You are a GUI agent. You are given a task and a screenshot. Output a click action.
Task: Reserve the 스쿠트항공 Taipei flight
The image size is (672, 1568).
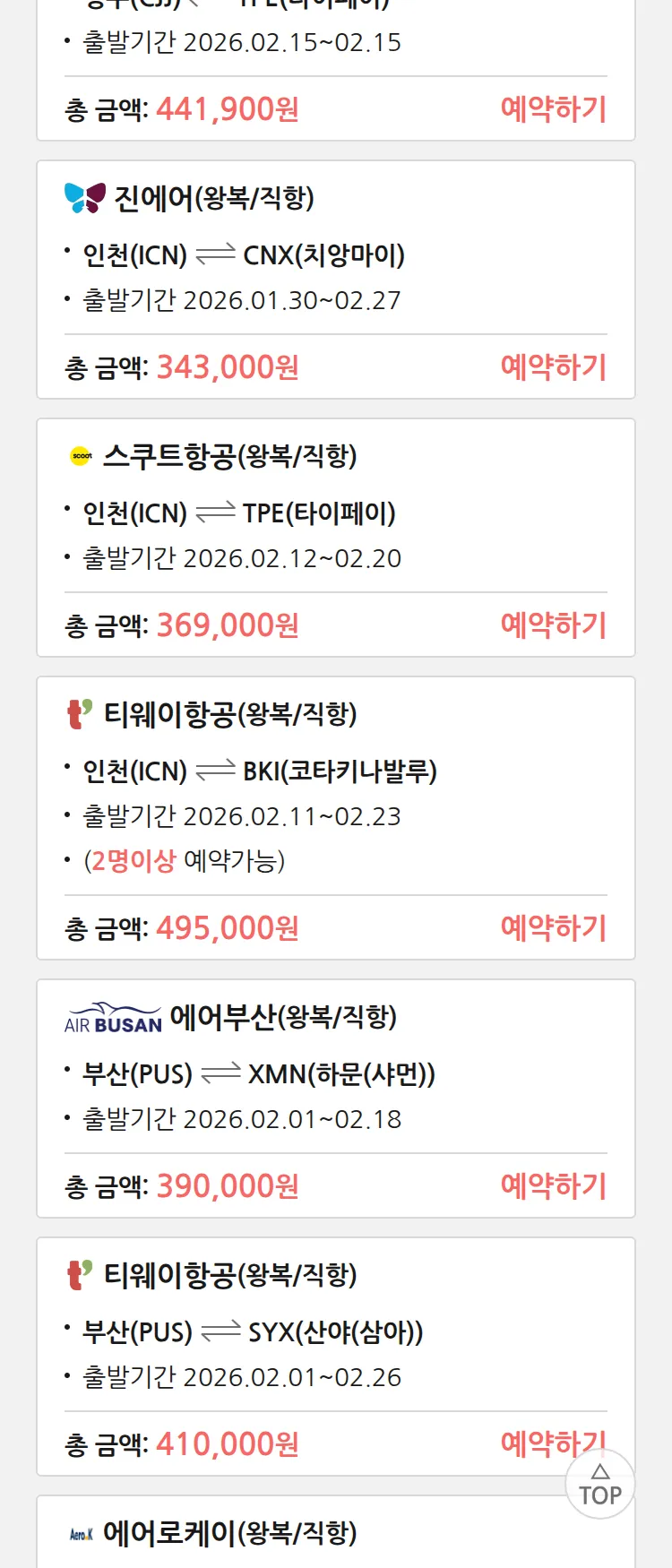553,625
